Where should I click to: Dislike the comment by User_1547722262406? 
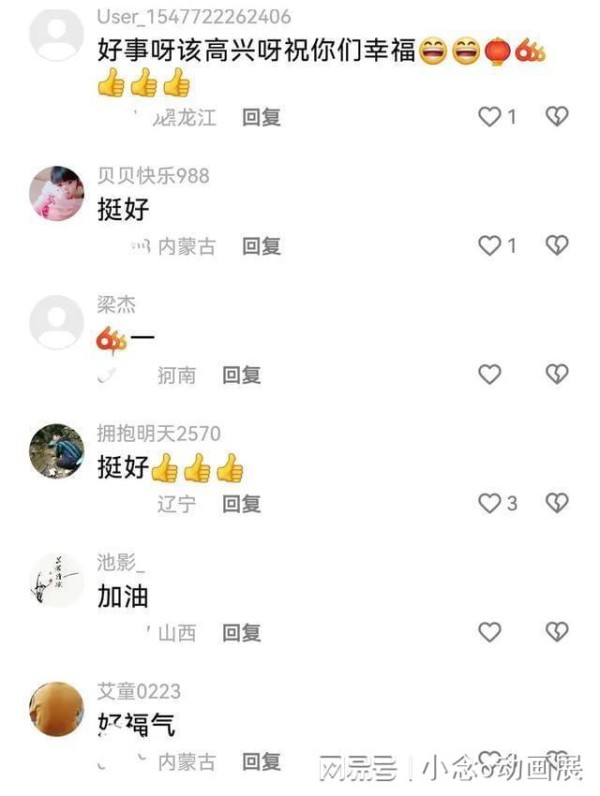point(556,117)
